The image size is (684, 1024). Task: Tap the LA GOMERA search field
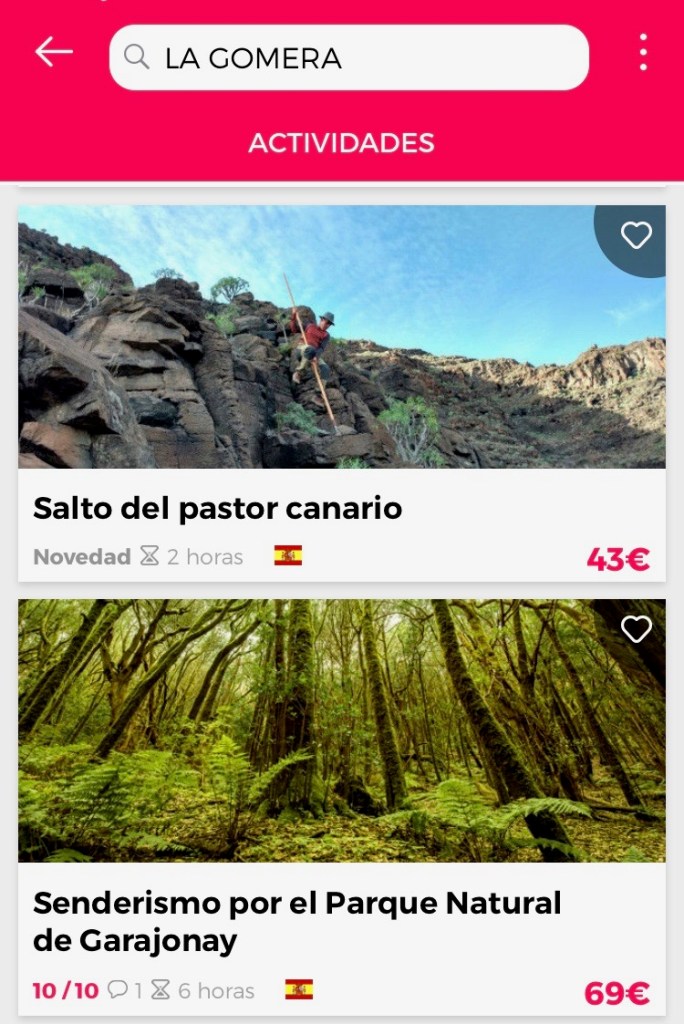(348, 58)
